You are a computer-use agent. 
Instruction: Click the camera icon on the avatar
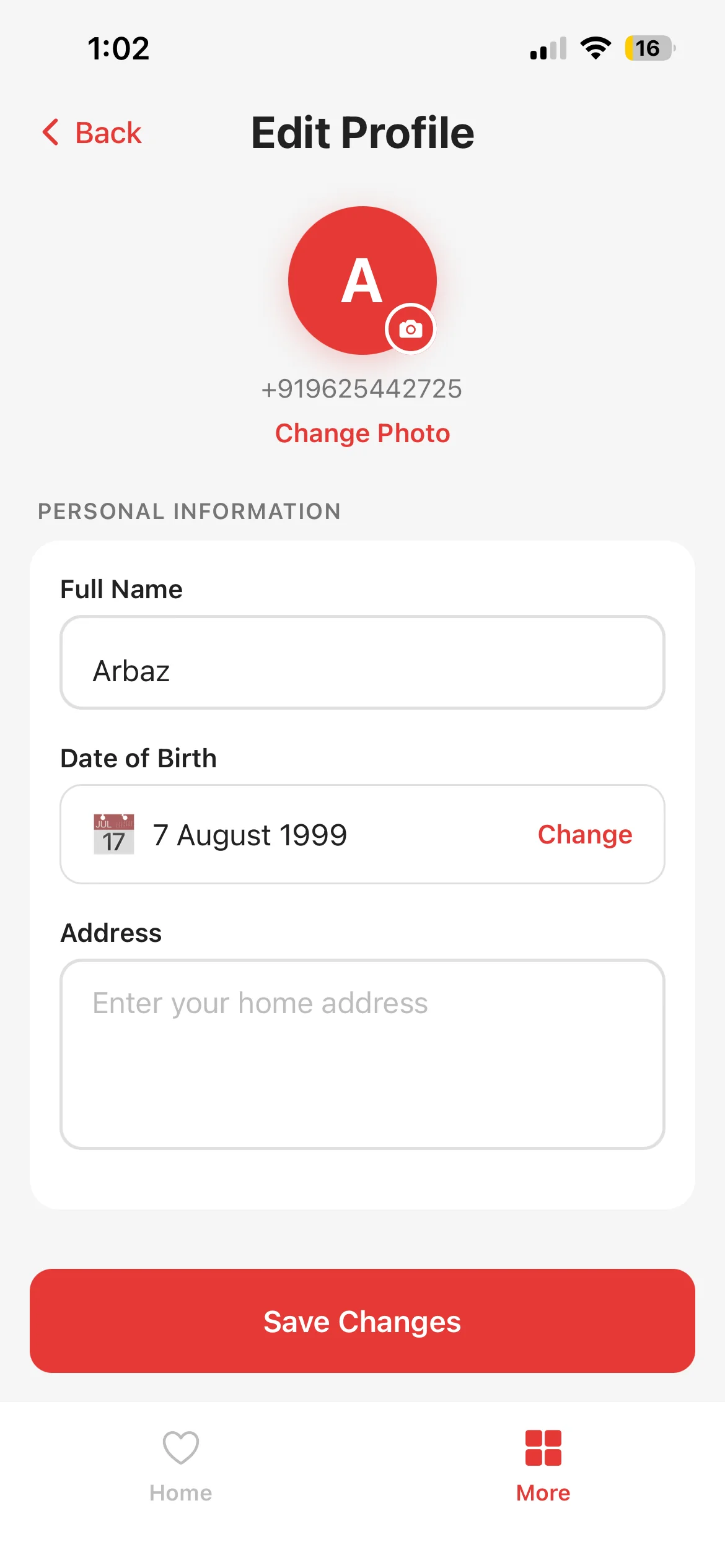(410, 329)
